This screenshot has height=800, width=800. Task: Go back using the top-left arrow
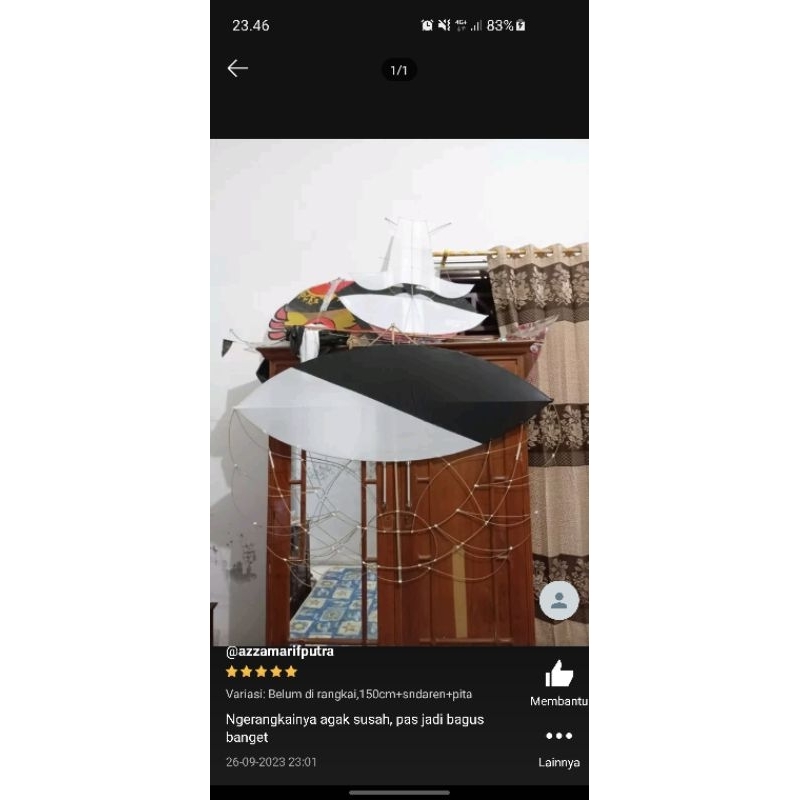tap(237, 68)
